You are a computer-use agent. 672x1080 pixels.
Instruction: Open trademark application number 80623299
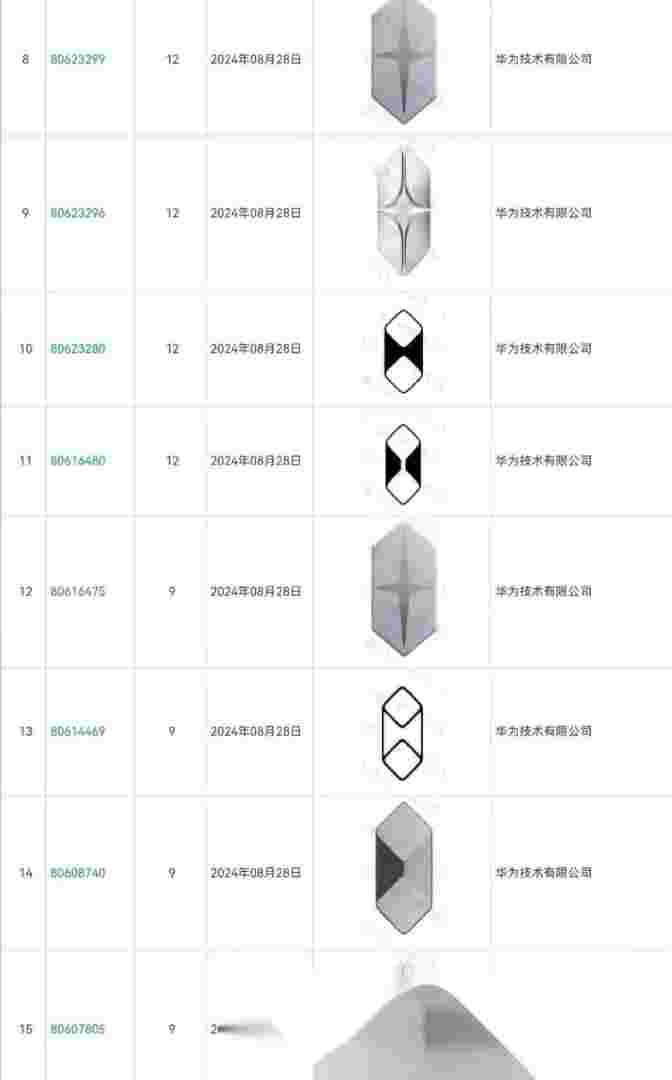click(x=78, y=59)
